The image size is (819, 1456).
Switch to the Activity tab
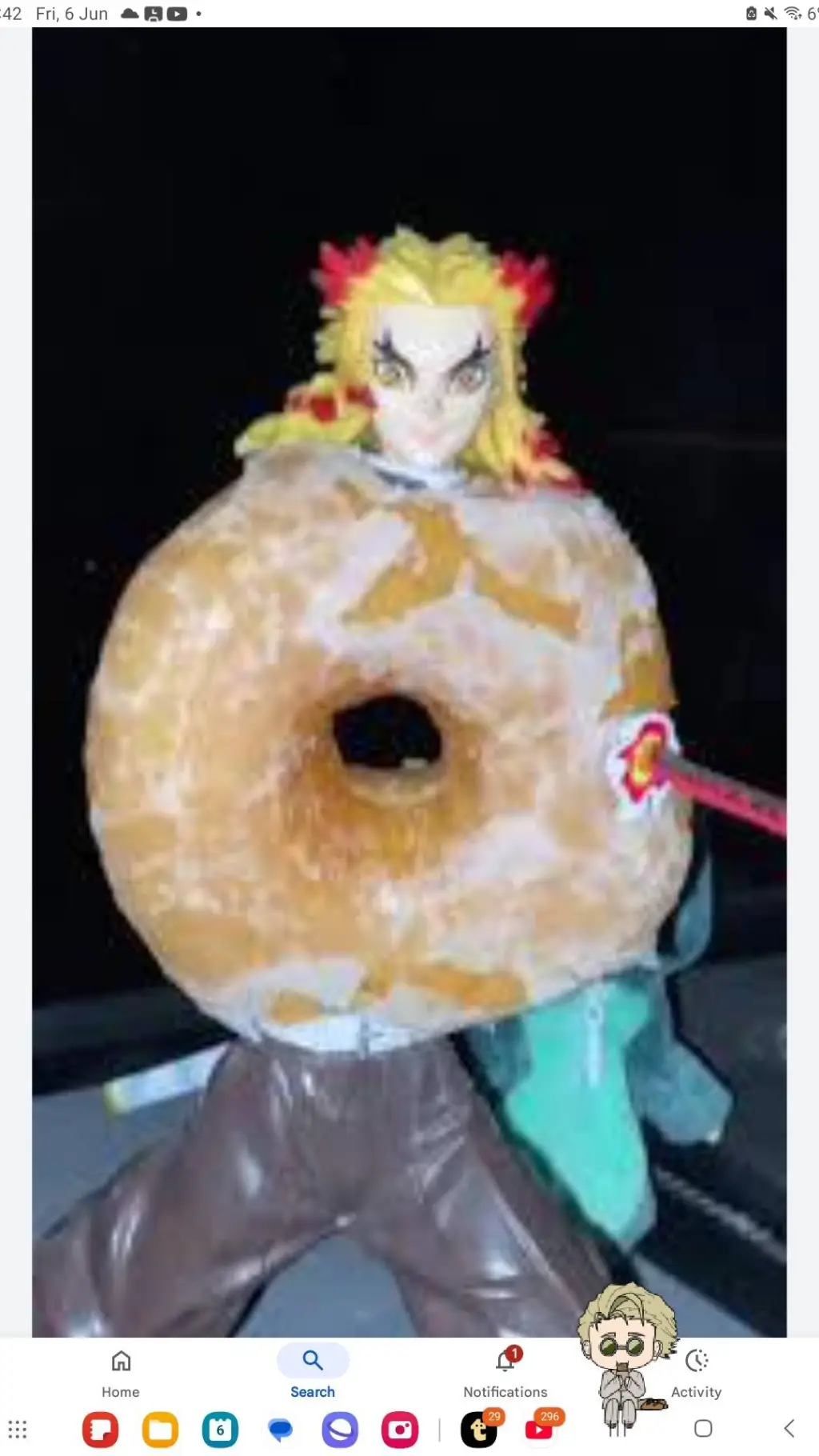(697, 1374)
